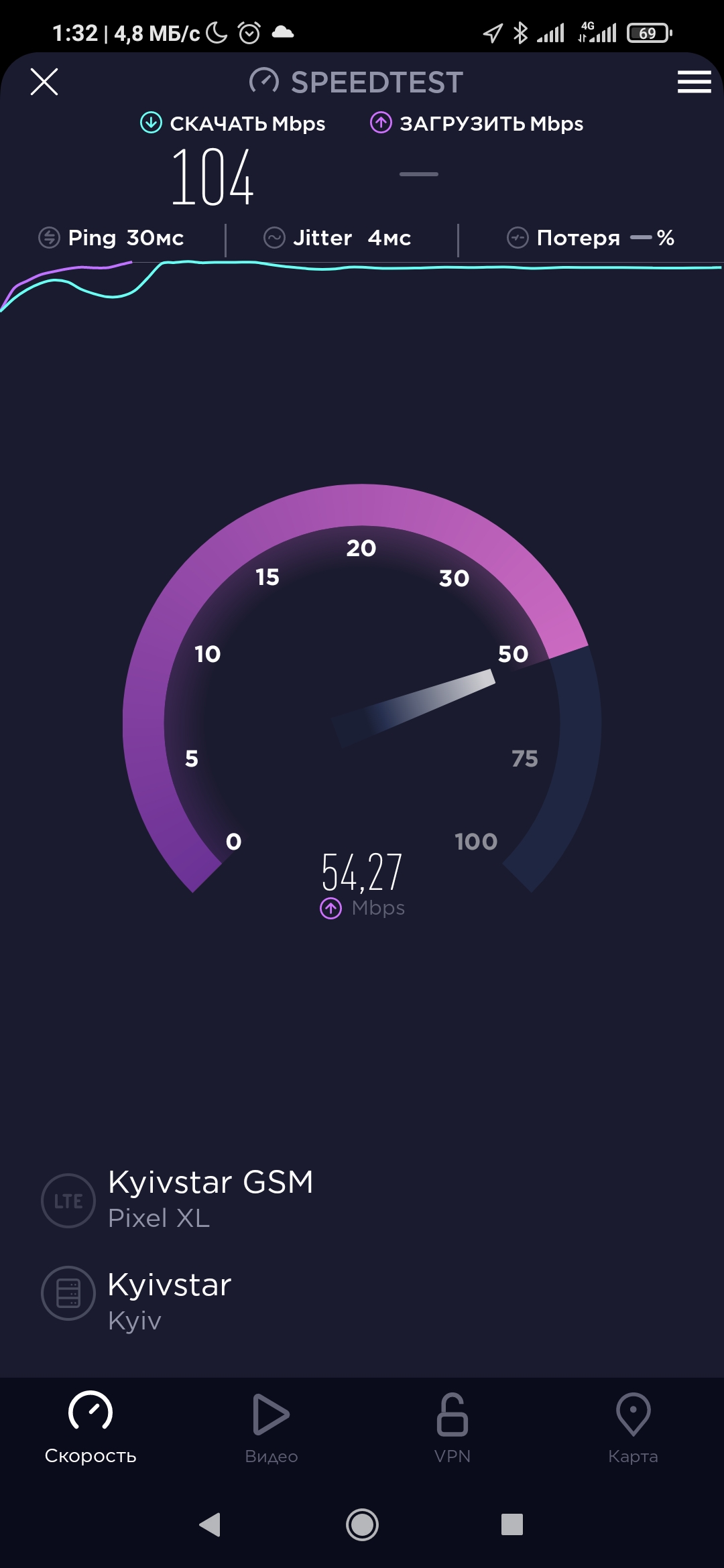The image size is (724, 1568).
Task: Cancel the running speed test with the X
Action: click(x=44, y=82)
